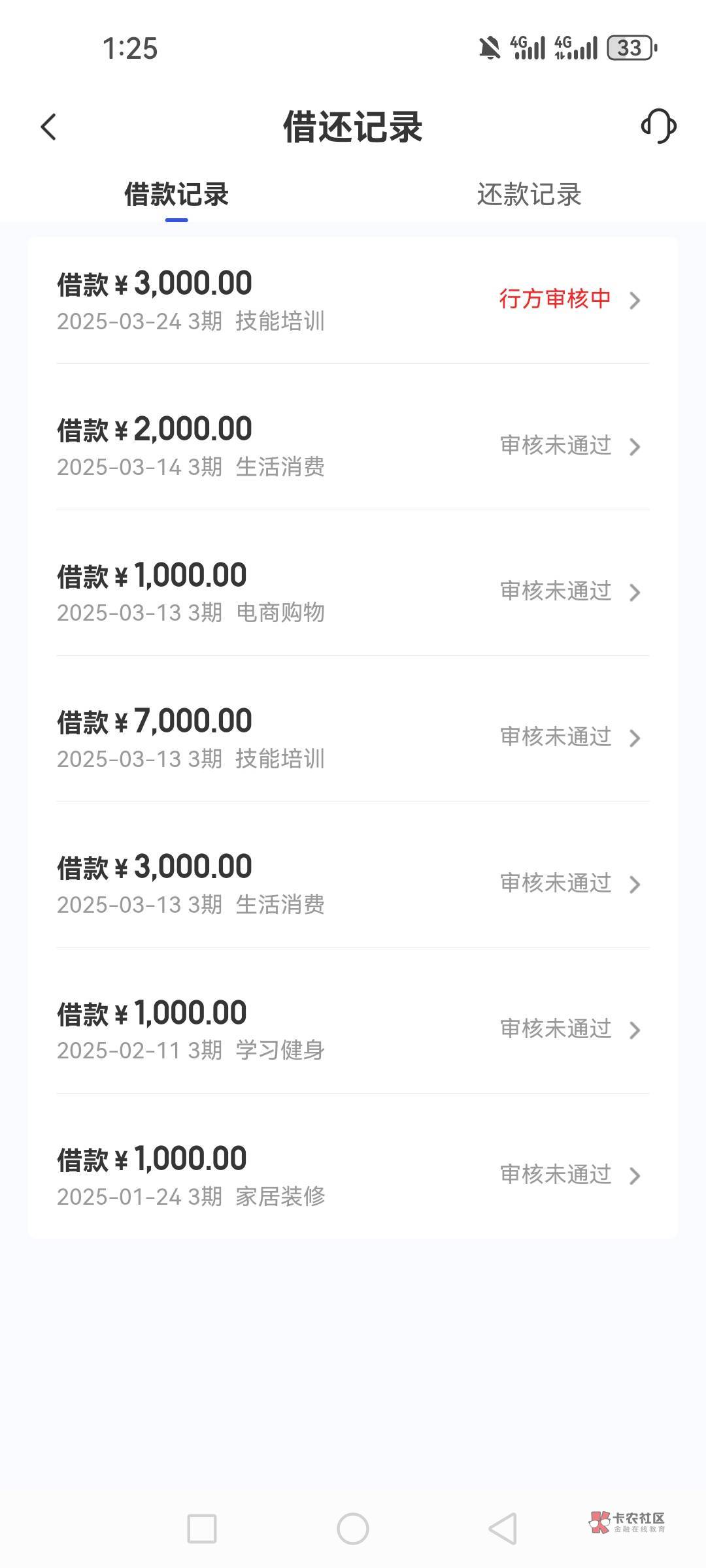Open the ¥2,000 loan dated 2025-03-14
Image resolution: width=706 pixels, height=1568 pixels.
353,446
